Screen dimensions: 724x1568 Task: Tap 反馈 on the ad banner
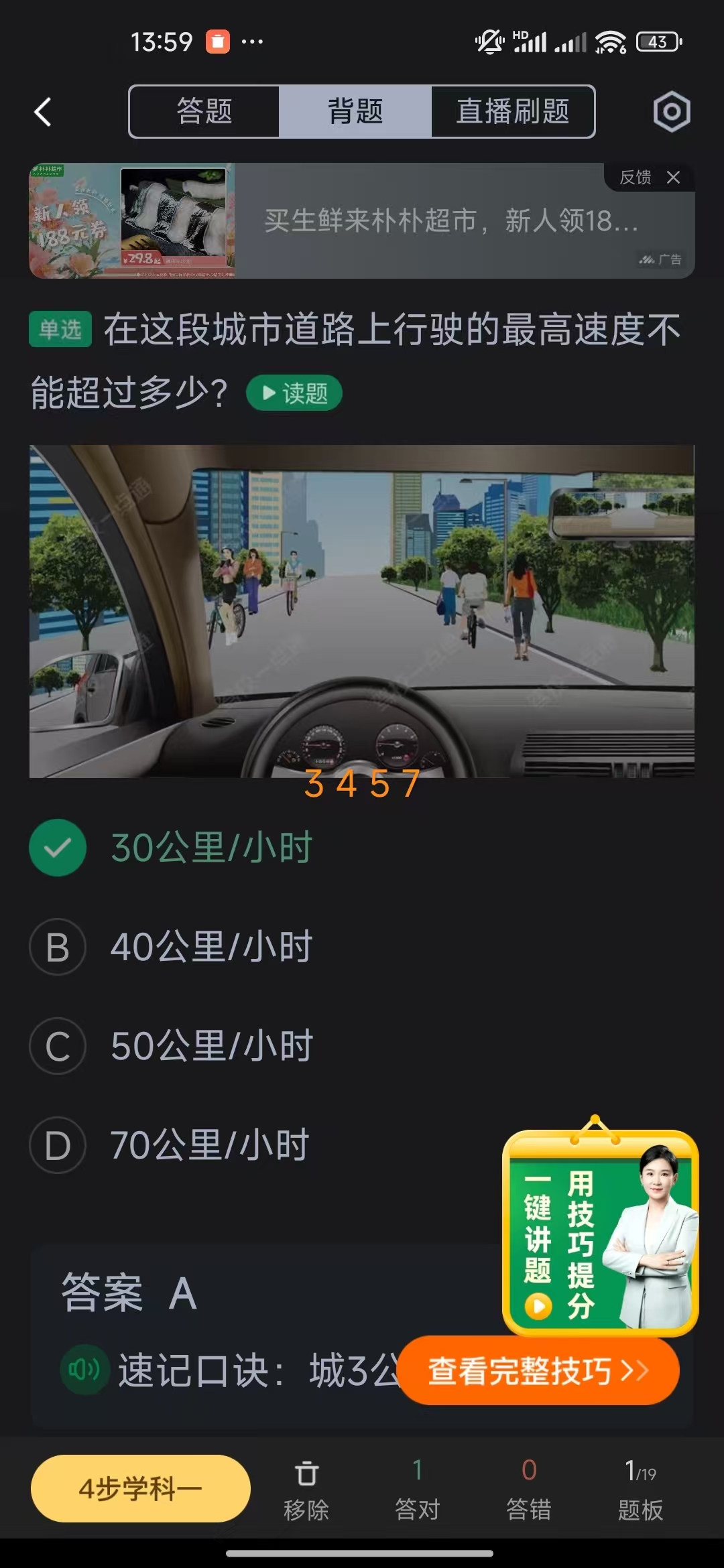coord(633,178)
